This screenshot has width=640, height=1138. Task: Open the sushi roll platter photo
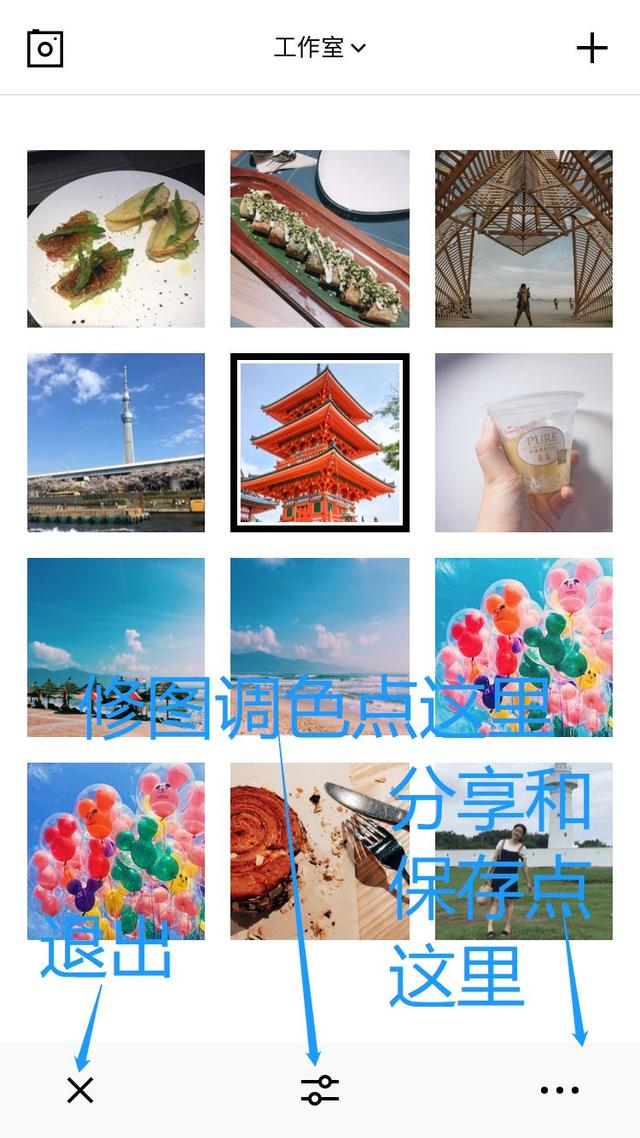pos(320,239)
